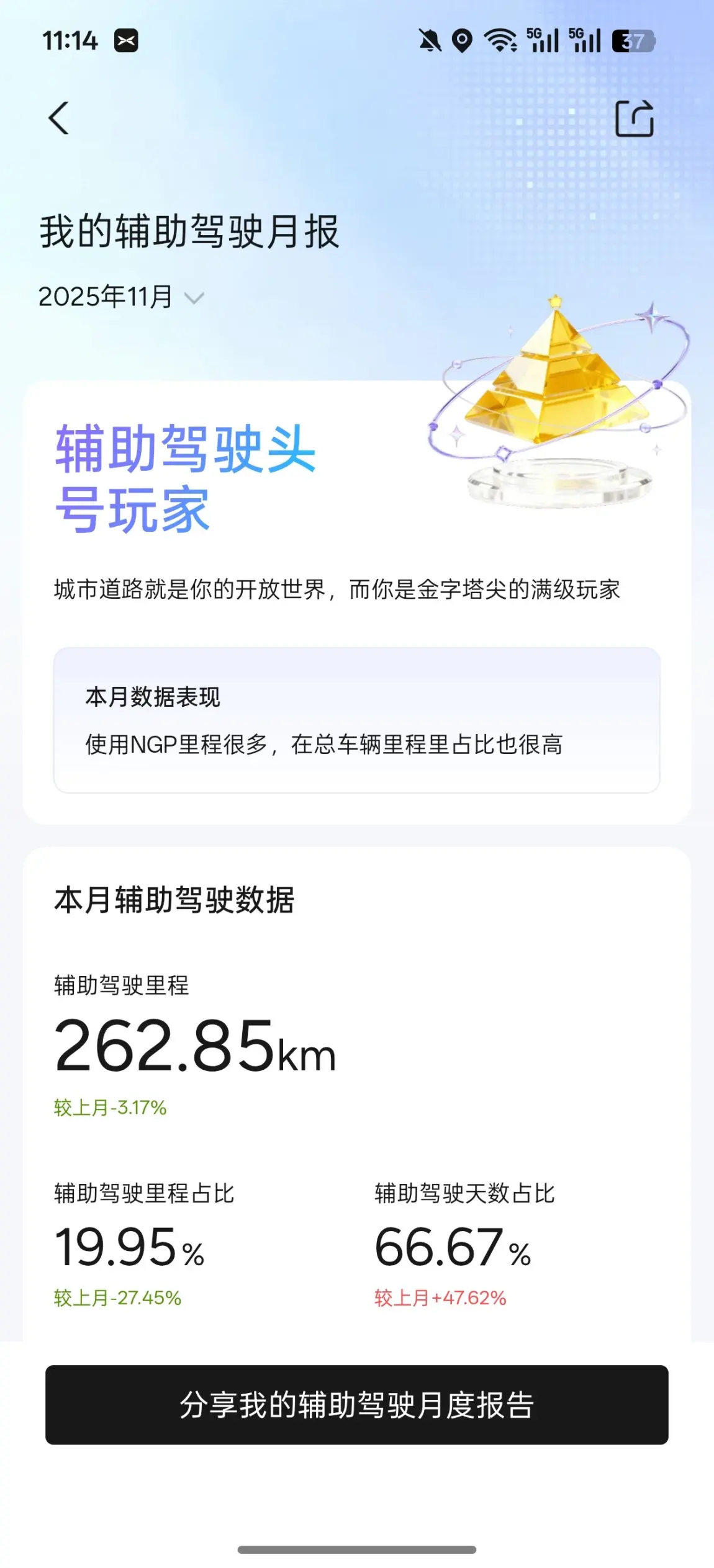This screenshot has width=714, height=1568.
Task: Open the 2025年11月 month dropdown
Action: 121,297
